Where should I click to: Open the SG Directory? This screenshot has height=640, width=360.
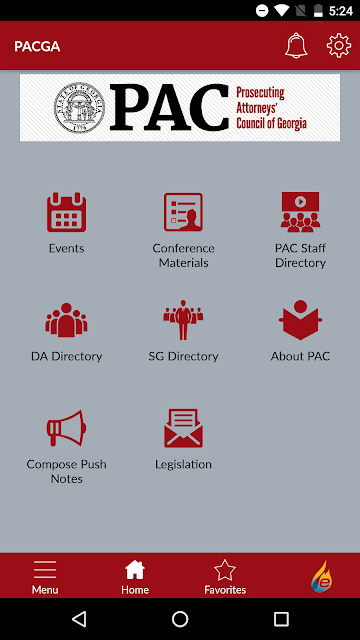click(183, 331)
